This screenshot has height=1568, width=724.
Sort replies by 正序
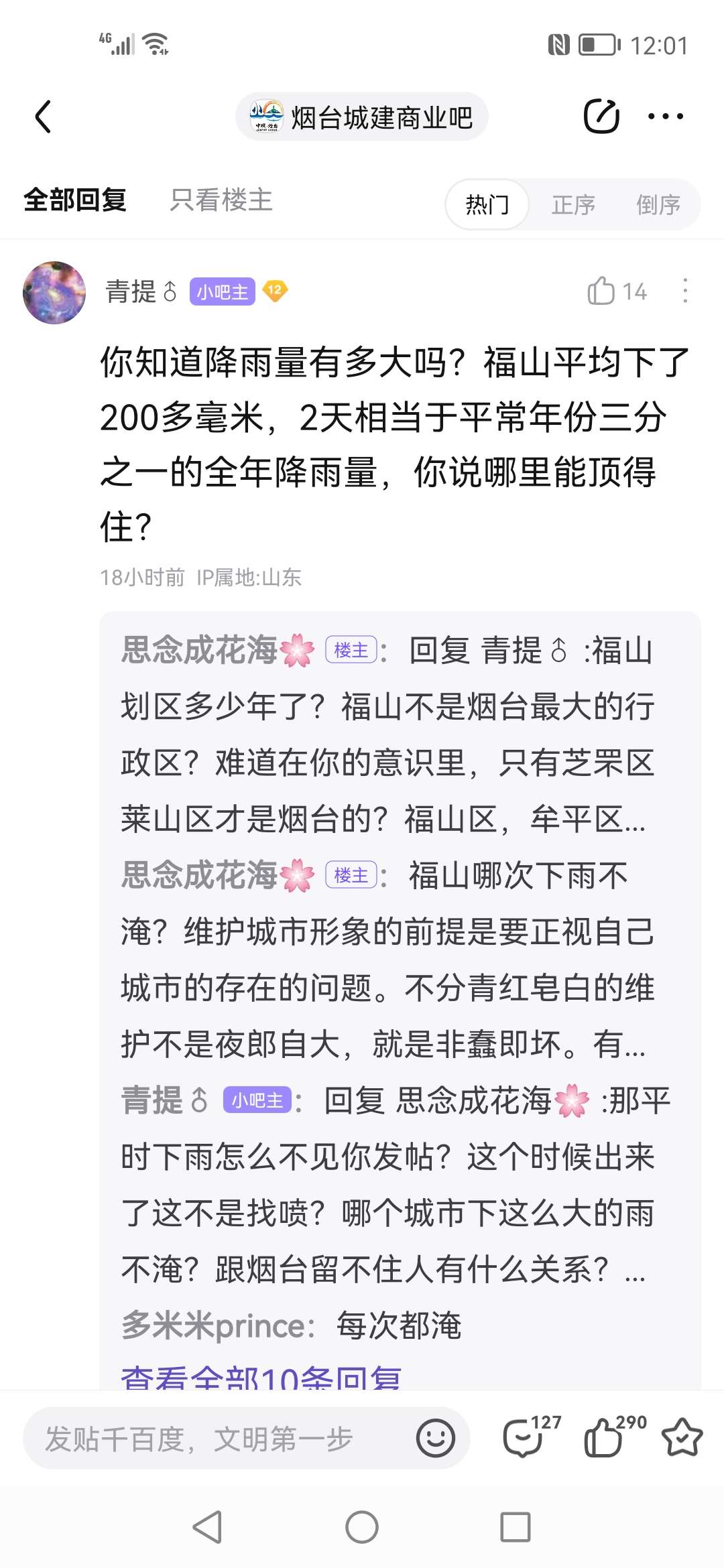(573, 204)
